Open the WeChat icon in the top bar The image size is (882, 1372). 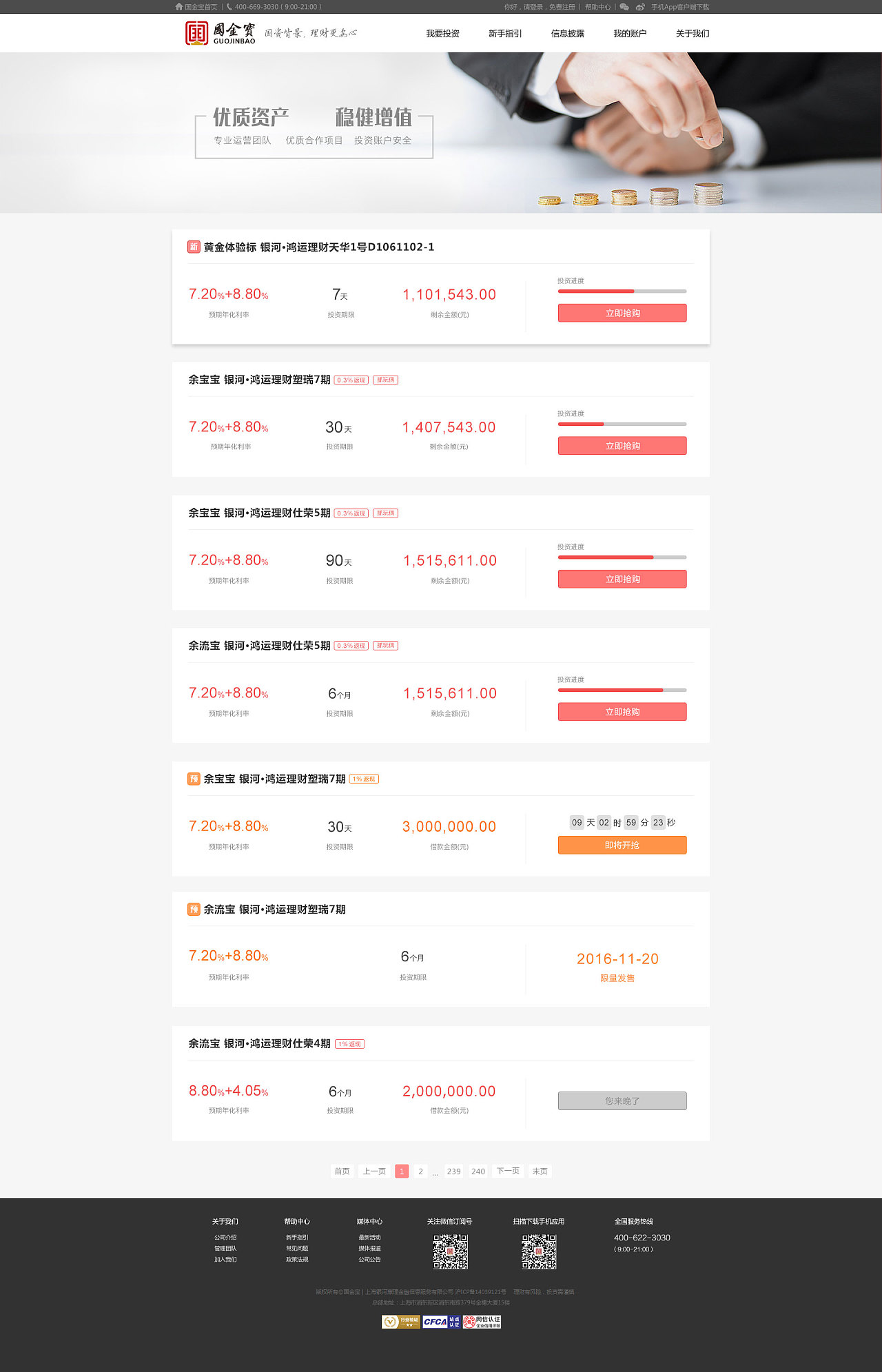(624, 8)
